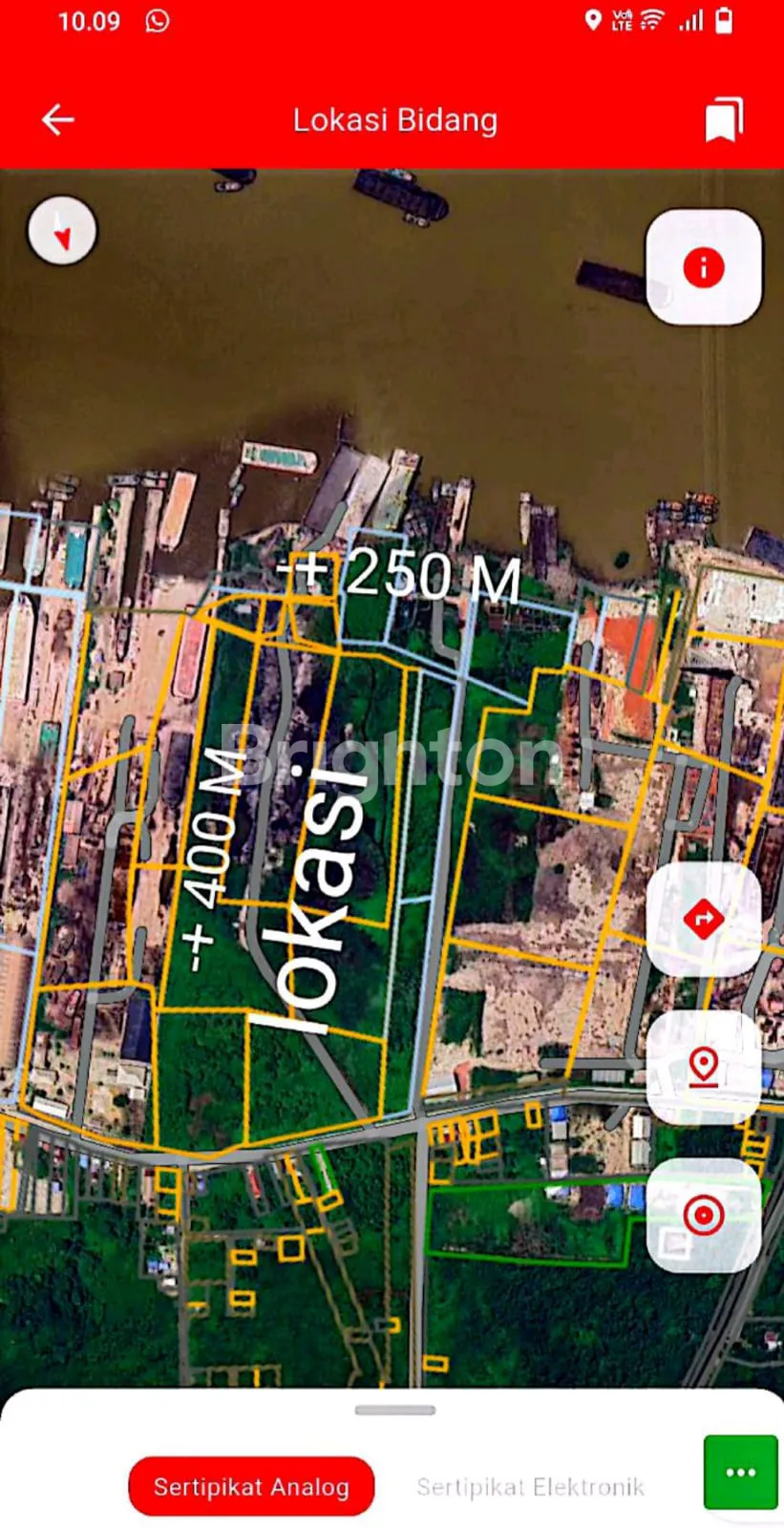This screenshot has height=1528, width=784.
Task: Tap the location pin button
Action: point(704,1067)
